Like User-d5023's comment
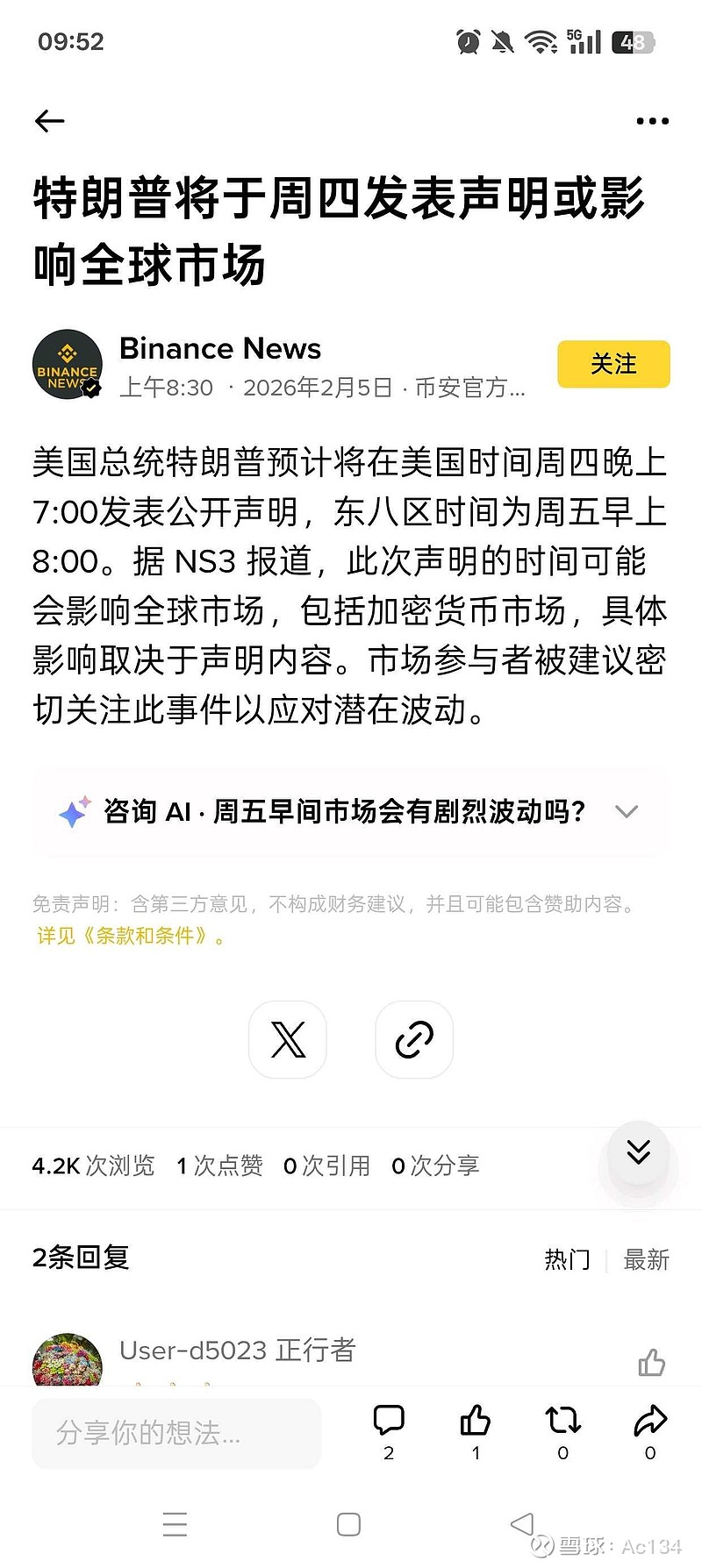 (x=651, y=1362)
